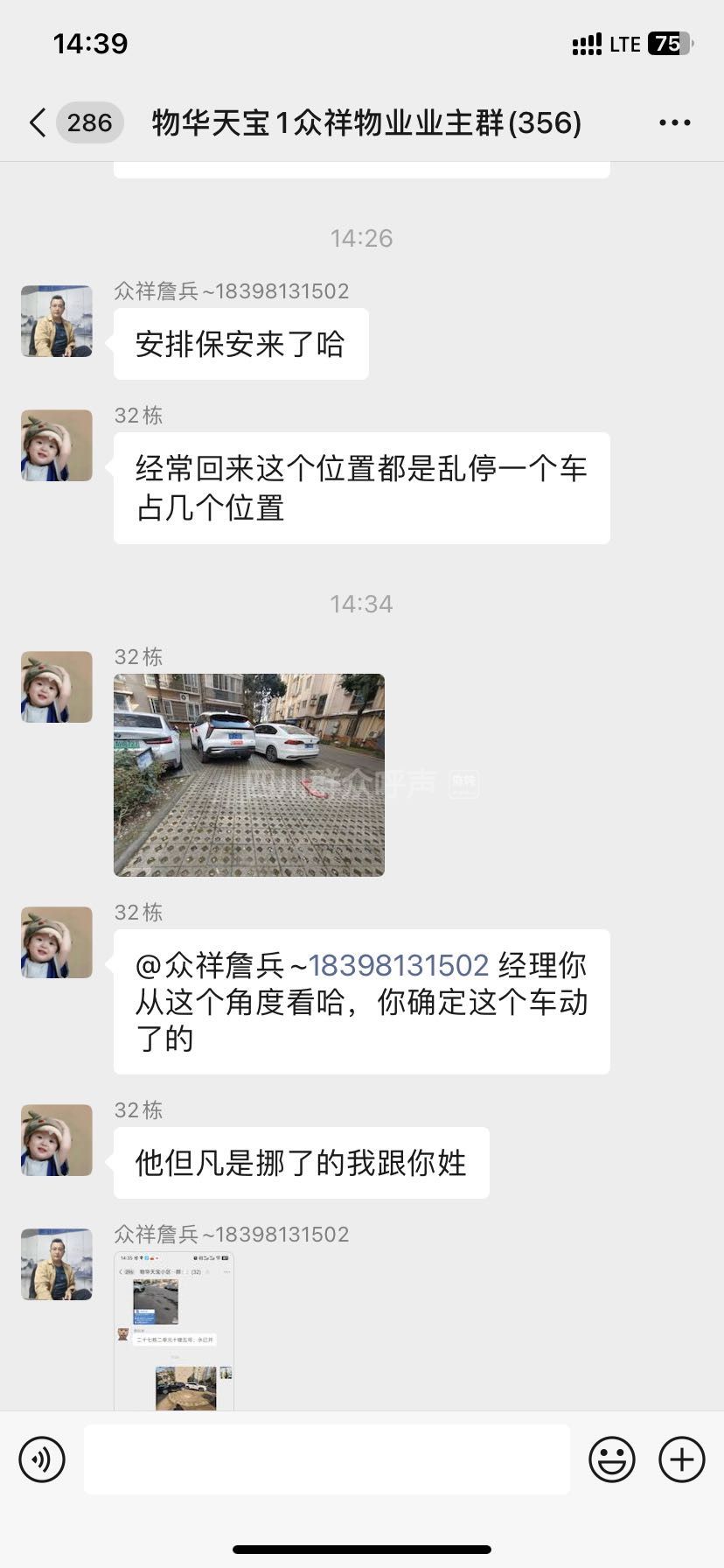
Task: Open the screenshot image sent by 众祥詹兵
Action: point(174,1330)
